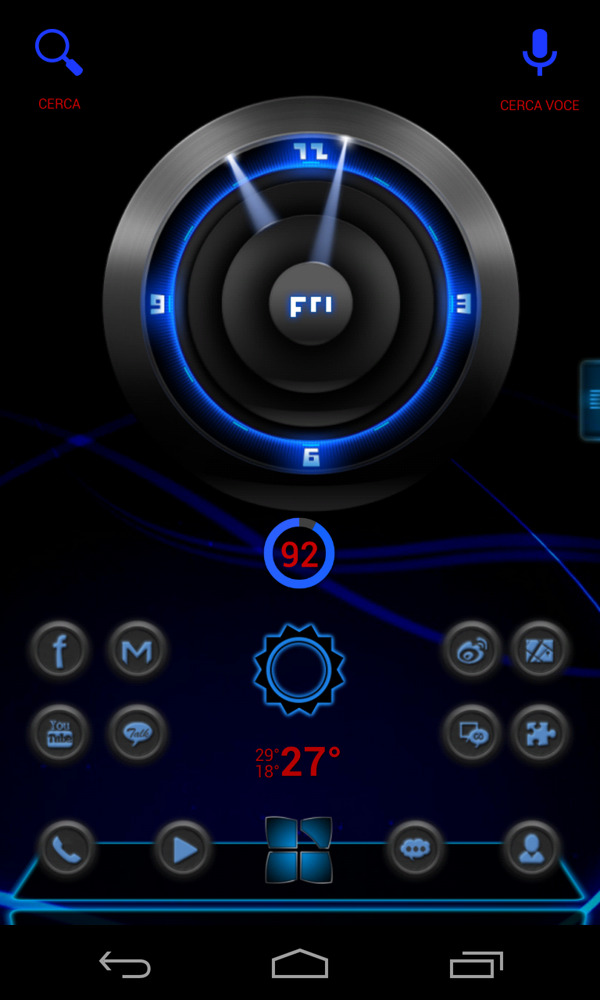The width and height of the screenshot is (600, 1000).
Task: Open the Cerca search icon
Action: [x=58, y=53]
